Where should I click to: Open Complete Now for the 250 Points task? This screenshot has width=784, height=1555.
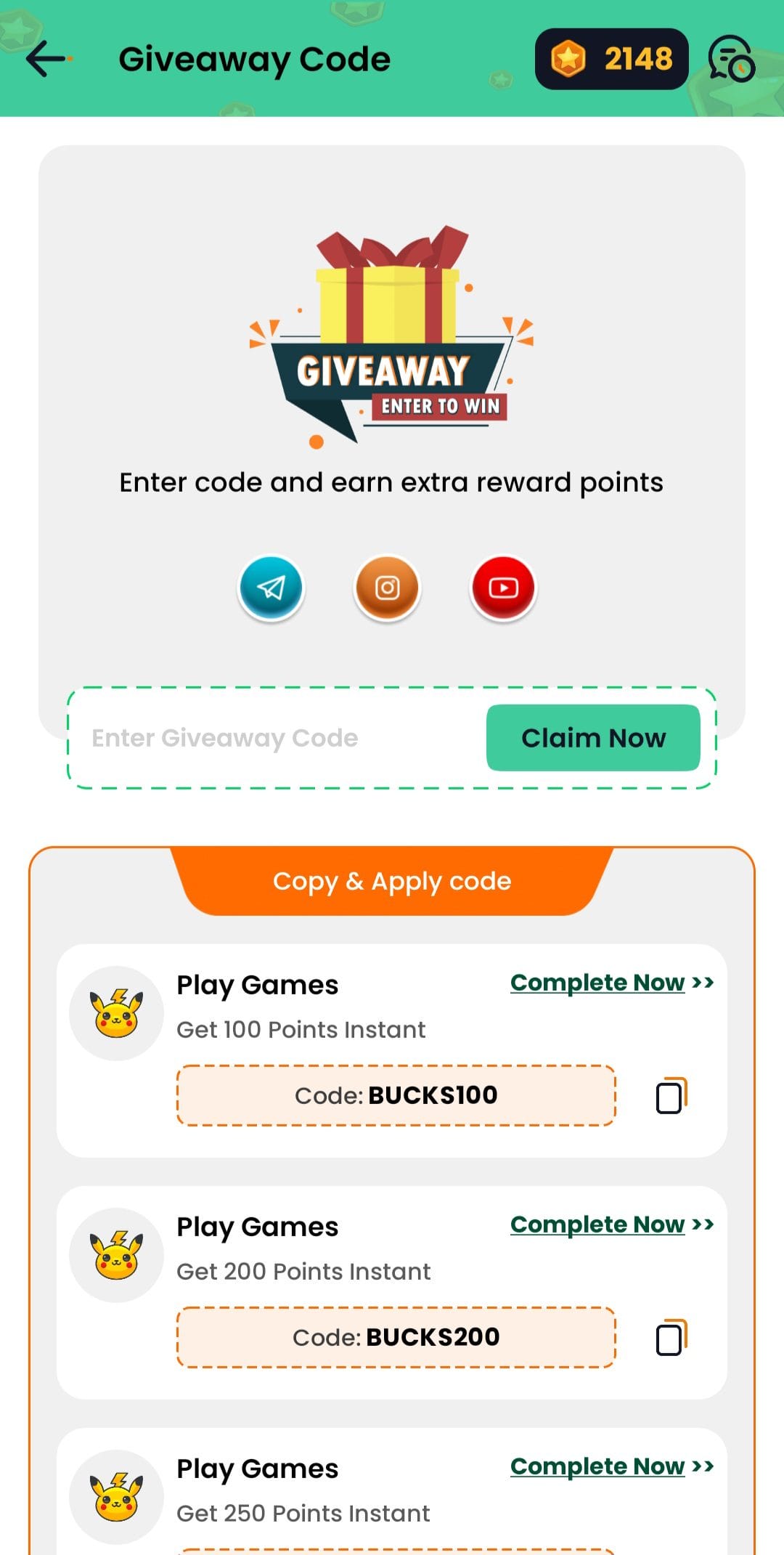tap(597, 1466)
